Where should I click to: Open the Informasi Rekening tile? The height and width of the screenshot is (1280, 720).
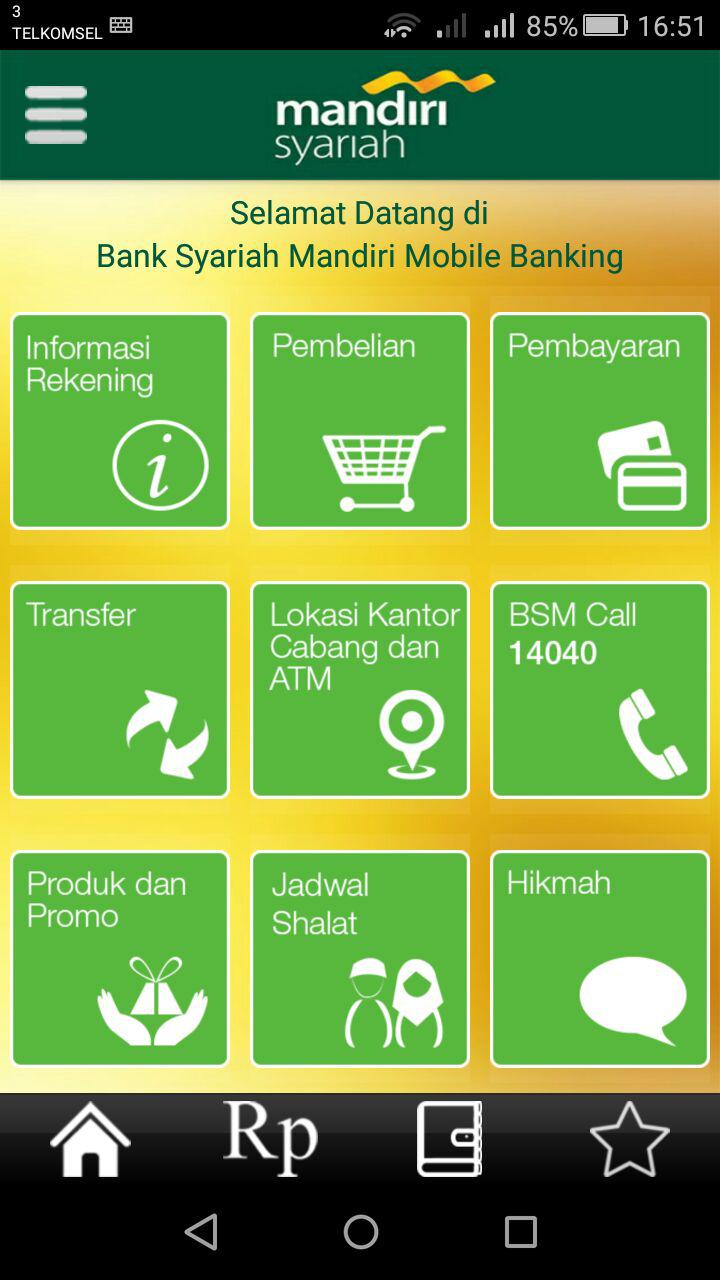coord(120,421)
